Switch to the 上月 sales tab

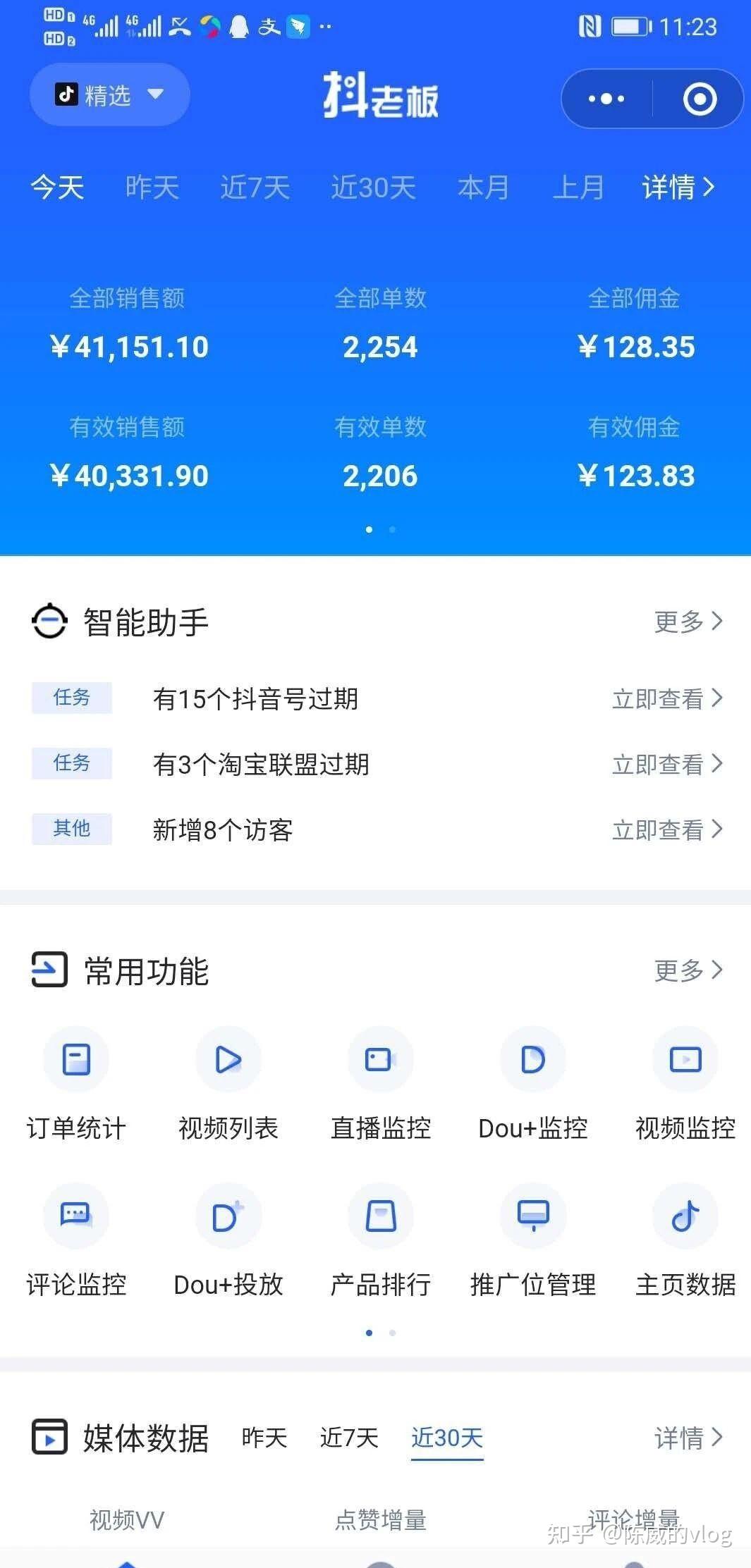click(x=578, y=187)
